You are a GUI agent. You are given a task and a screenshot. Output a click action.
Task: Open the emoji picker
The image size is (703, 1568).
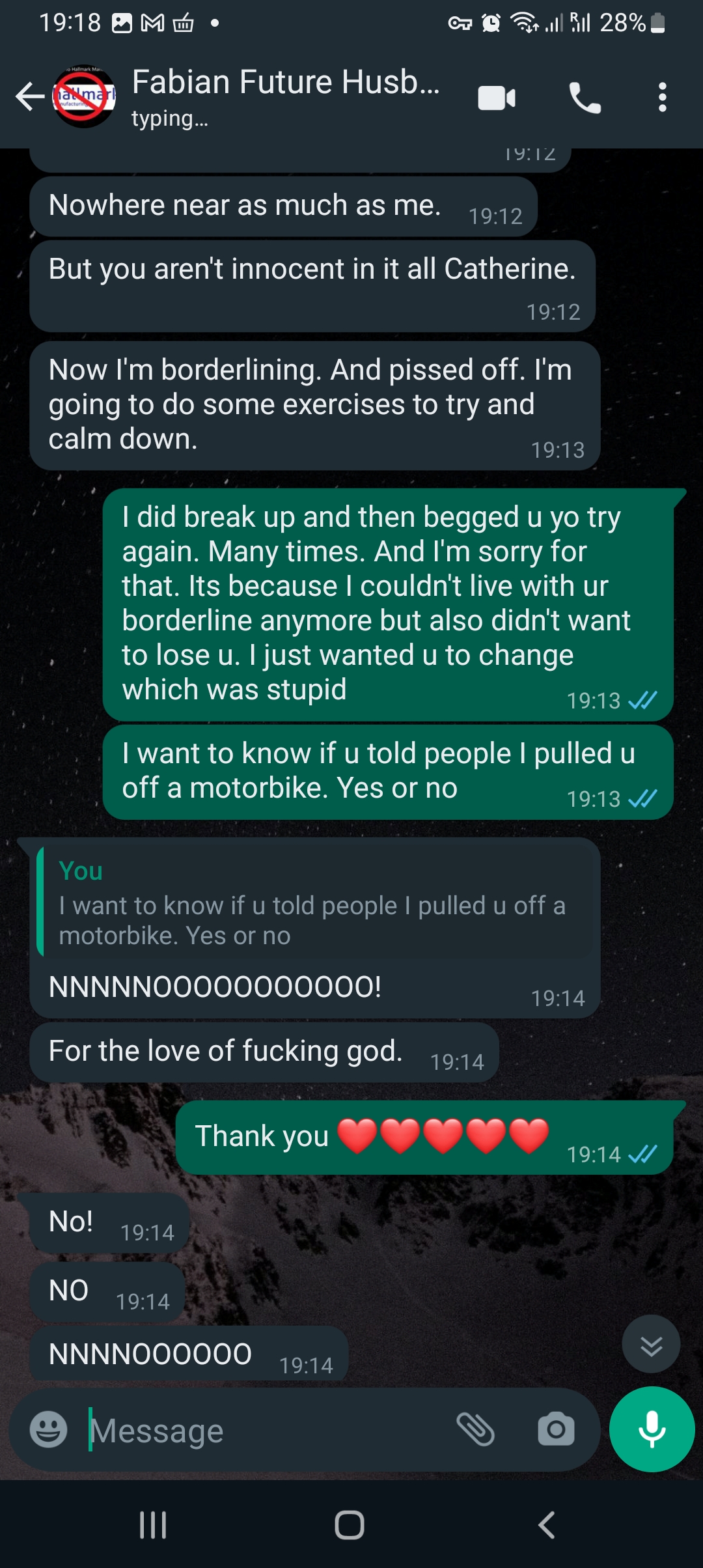click(x=49, y=1430)
